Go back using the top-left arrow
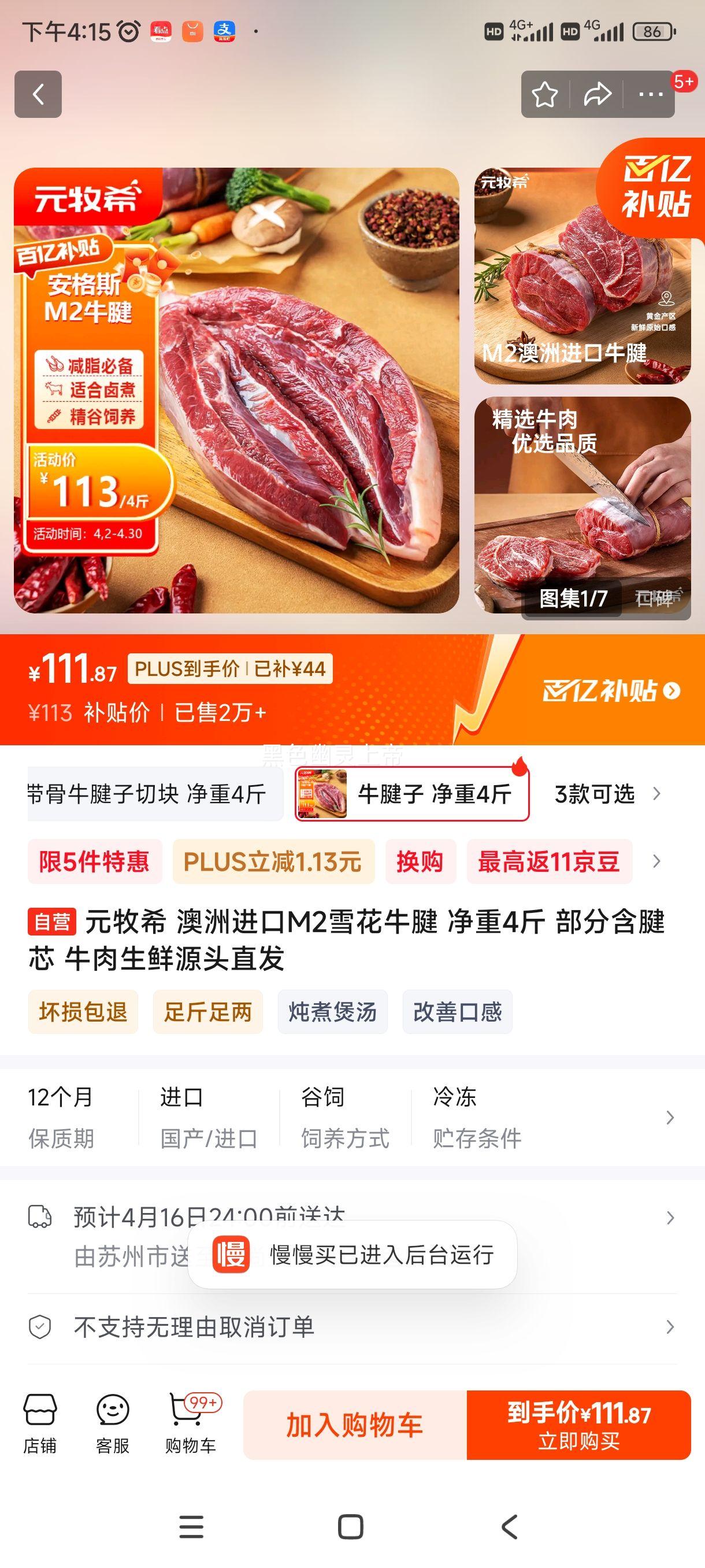Image resolution: width=705 pixels, height=1568 pixels. point(38,94)
